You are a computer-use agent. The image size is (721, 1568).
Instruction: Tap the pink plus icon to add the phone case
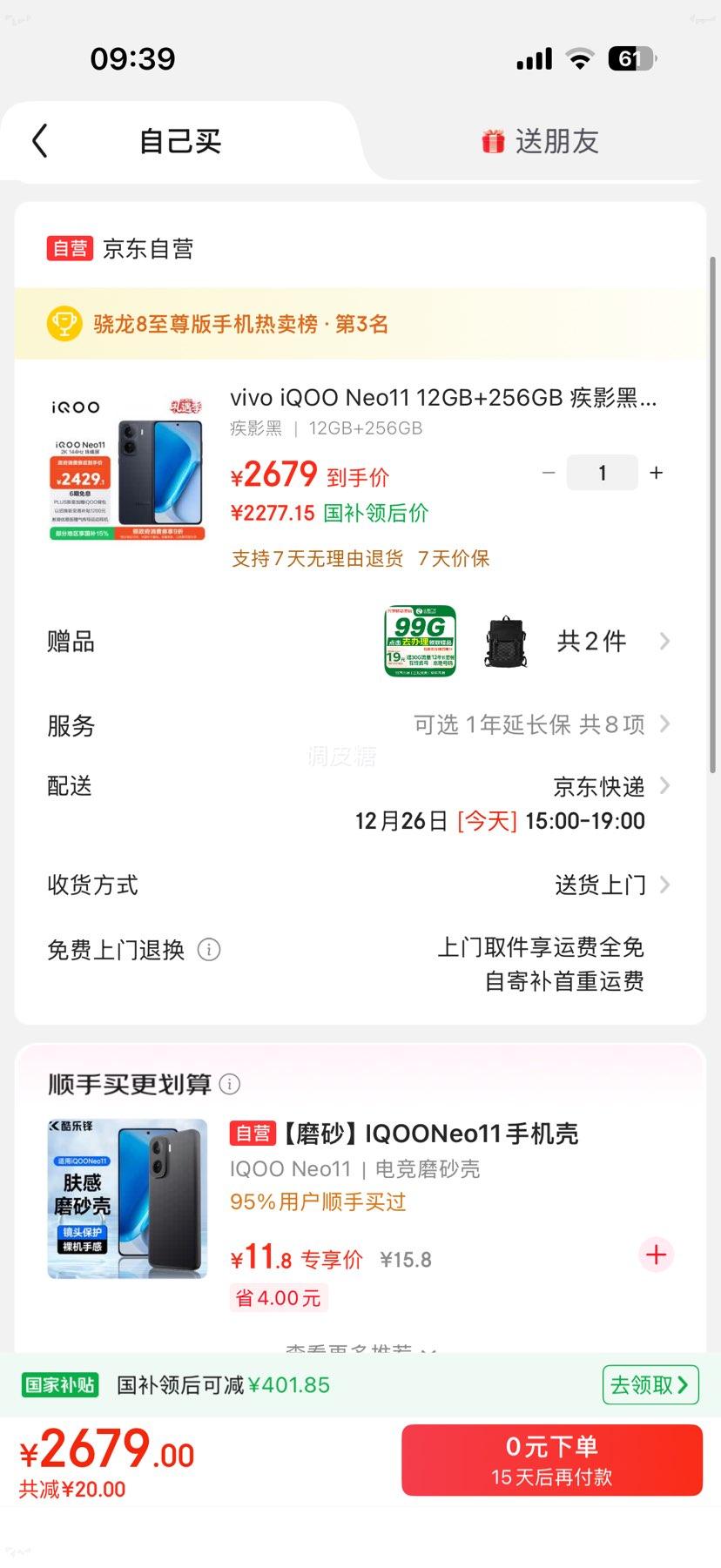[655, 1255]
